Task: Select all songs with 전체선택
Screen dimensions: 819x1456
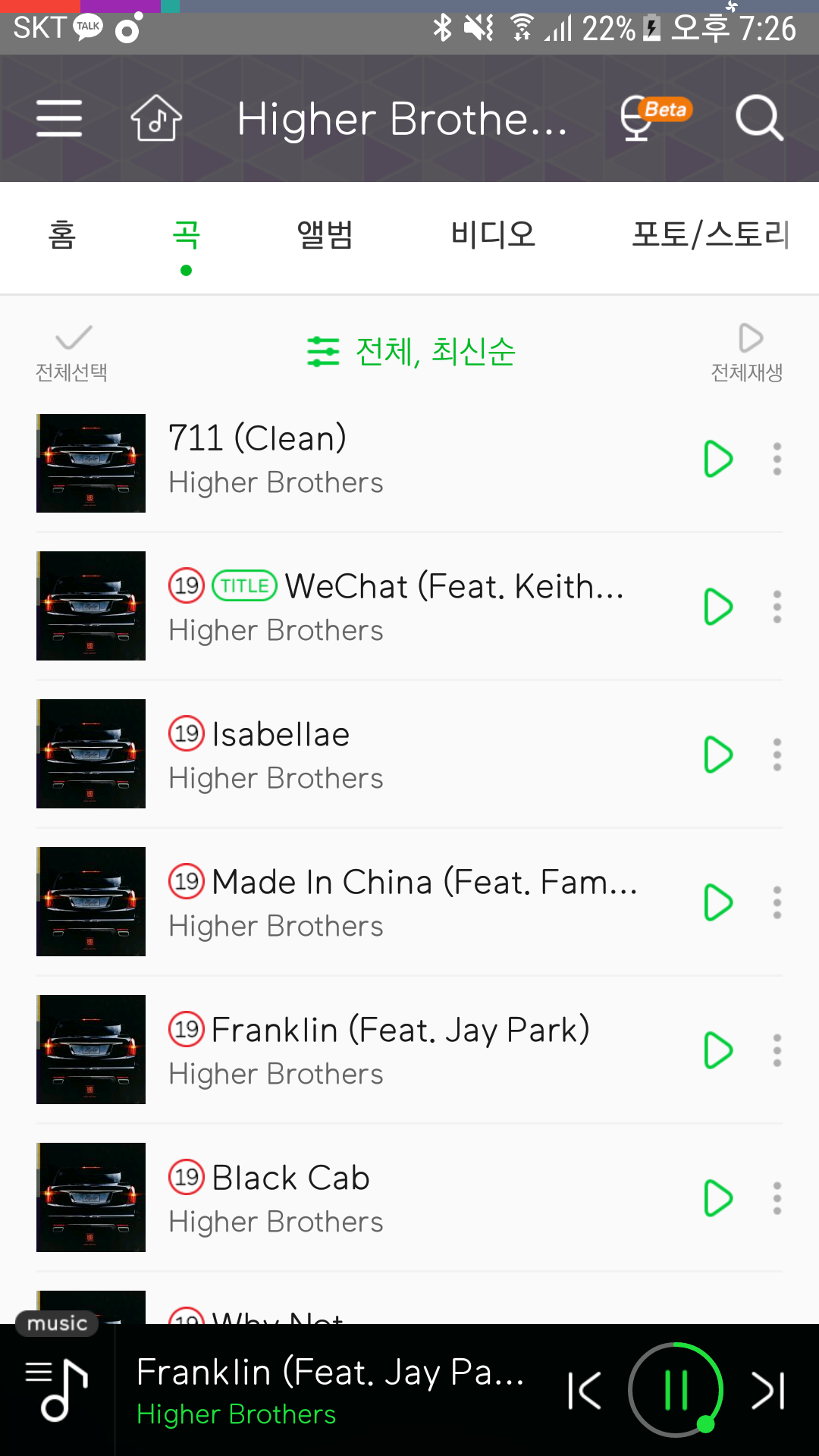Action: (72, 352)
